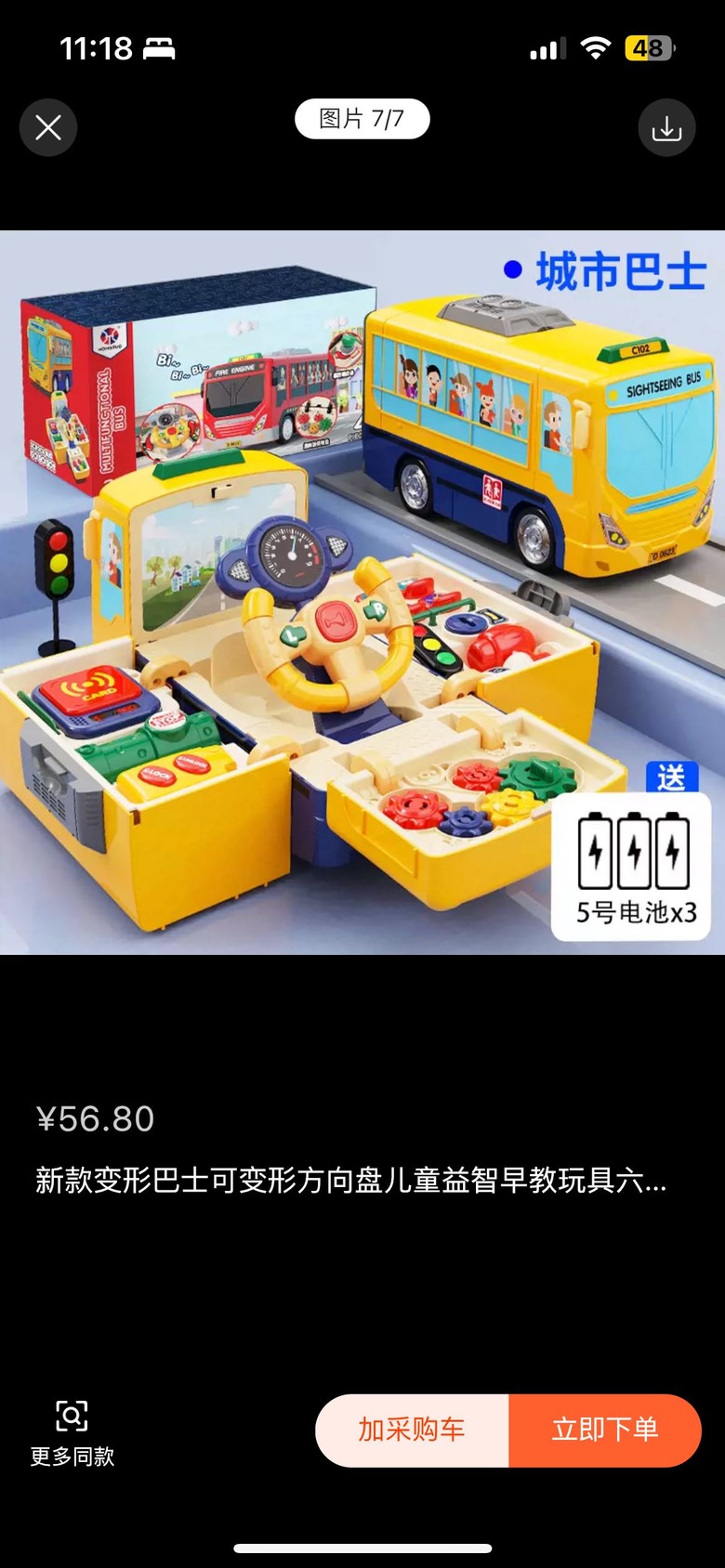The height and width of the screenshot is (1568, 725).
Task: Close the image viewer
Action: 48,127
